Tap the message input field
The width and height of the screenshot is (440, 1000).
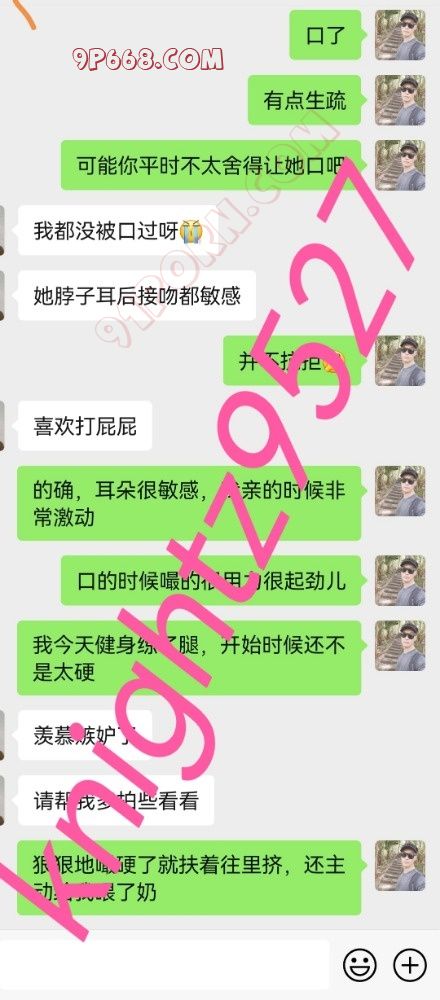[x=165, y=964]
